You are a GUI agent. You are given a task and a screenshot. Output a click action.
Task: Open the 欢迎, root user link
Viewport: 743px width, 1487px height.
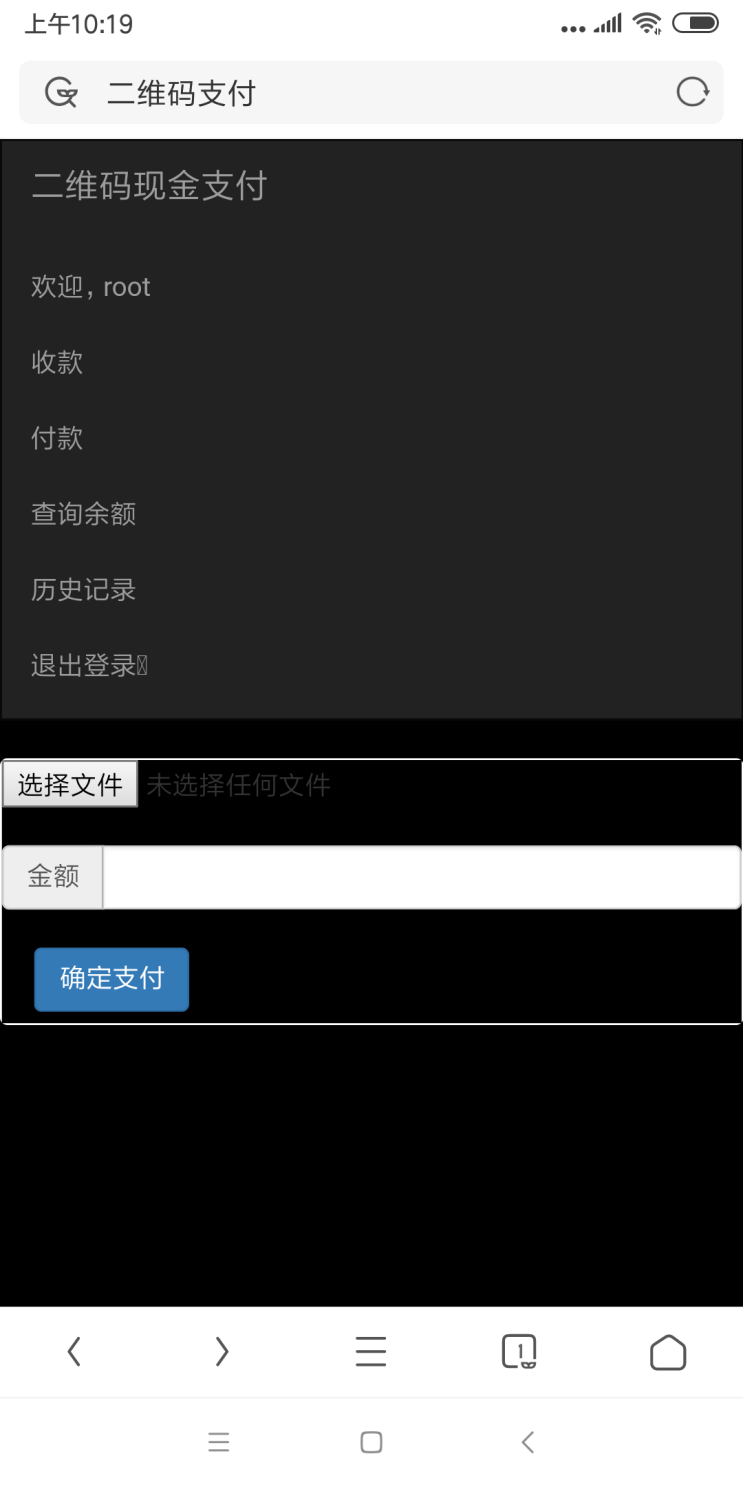pos(91,287)
